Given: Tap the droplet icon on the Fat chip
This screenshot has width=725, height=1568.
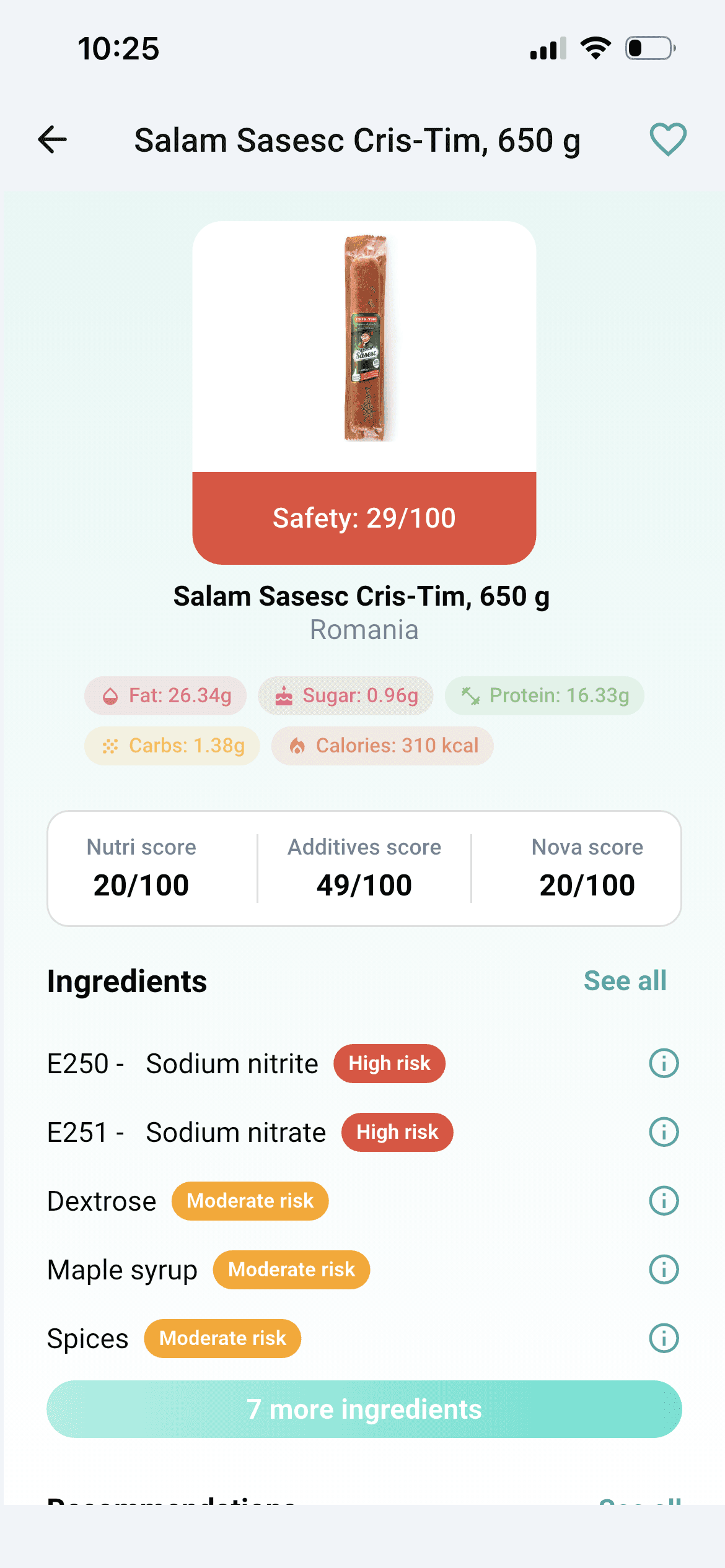Looking at the screenshot, I should pos(109,695).
